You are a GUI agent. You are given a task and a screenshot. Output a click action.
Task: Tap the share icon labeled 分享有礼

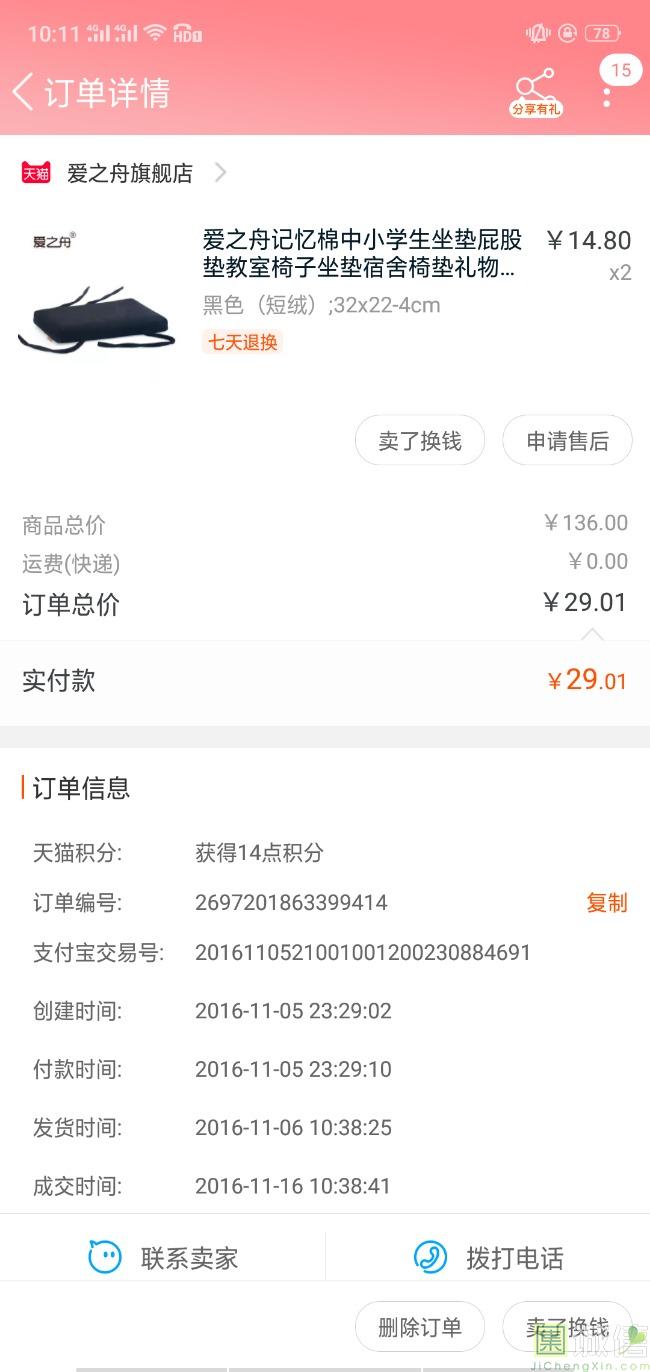pyautogui.click(x=536, y=92)
